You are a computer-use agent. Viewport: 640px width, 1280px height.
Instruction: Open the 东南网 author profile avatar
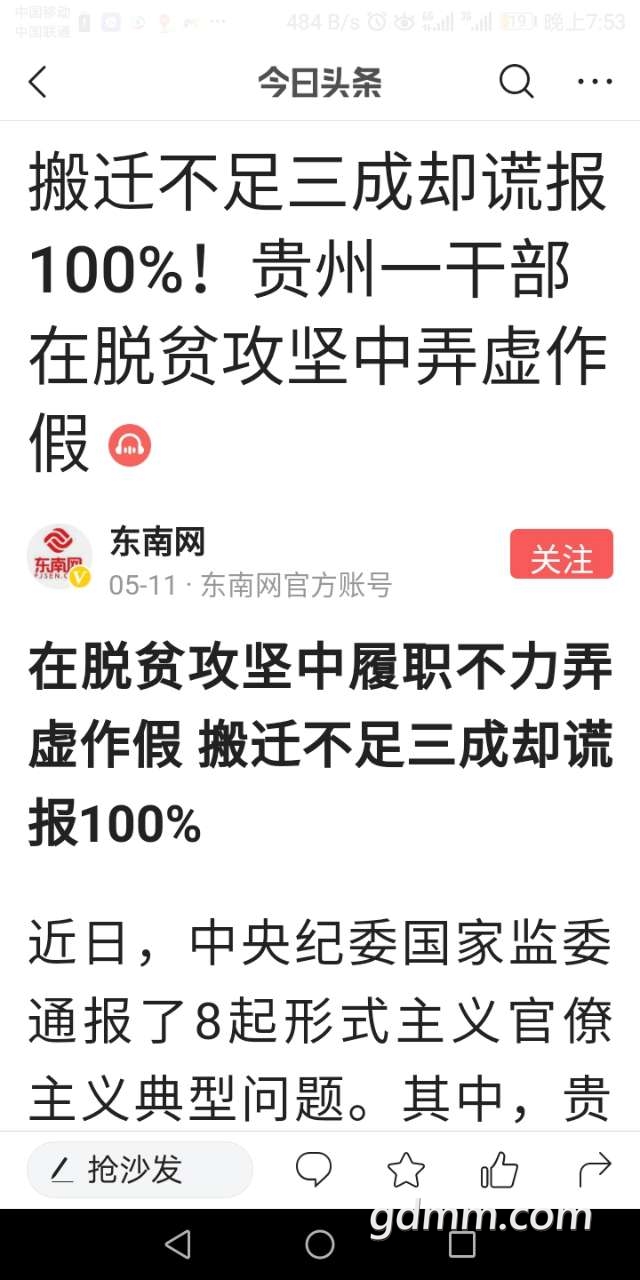coord(60,556)
